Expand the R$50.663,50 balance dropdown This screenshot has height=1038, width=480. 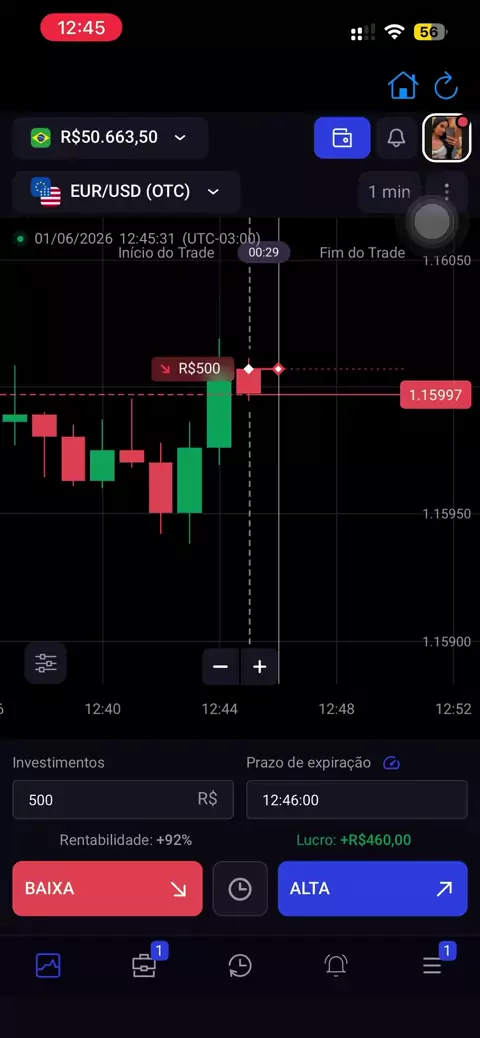pos(110,138)
